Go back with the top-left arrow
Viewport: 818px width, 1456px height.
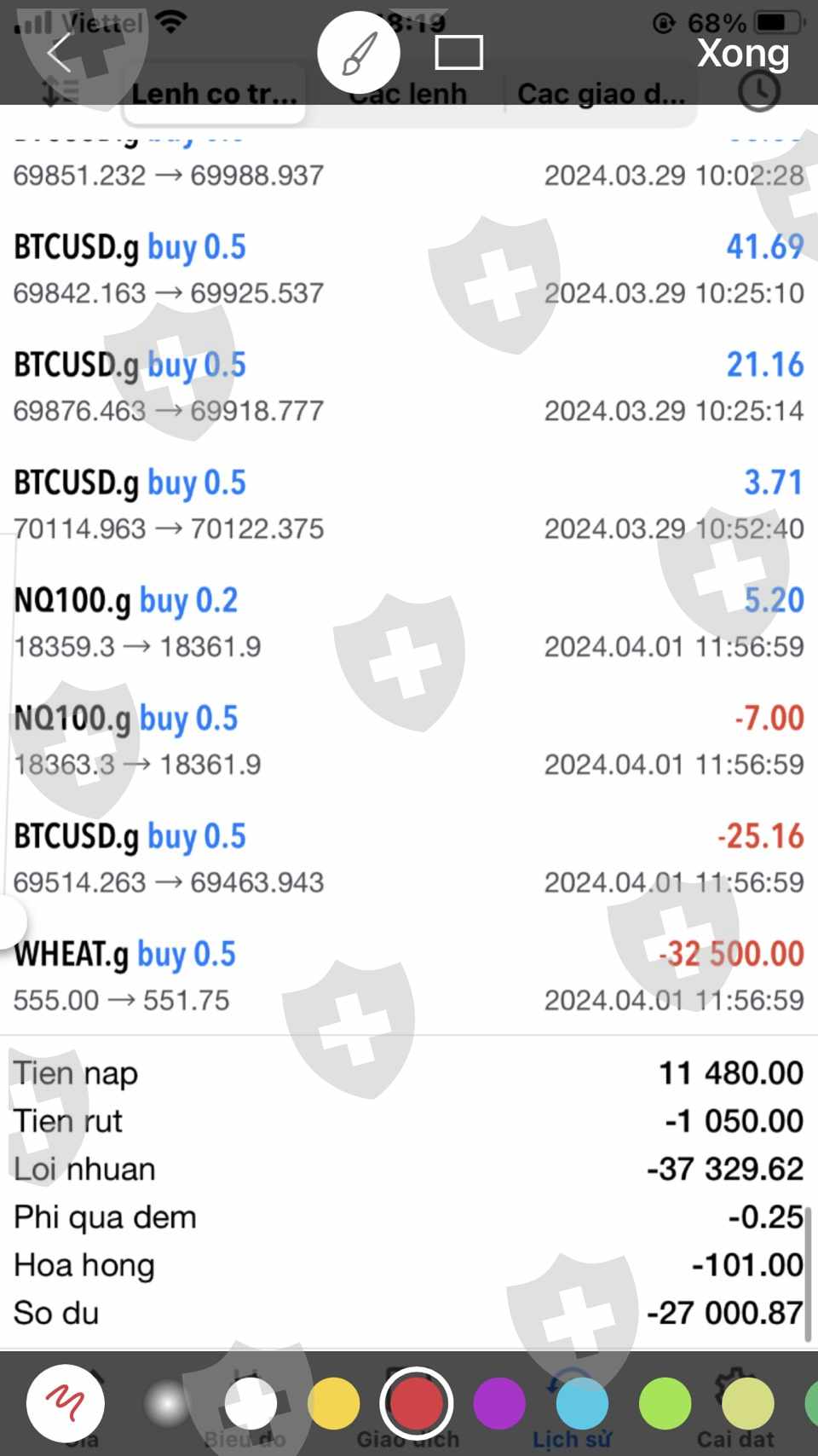(58, 53)
